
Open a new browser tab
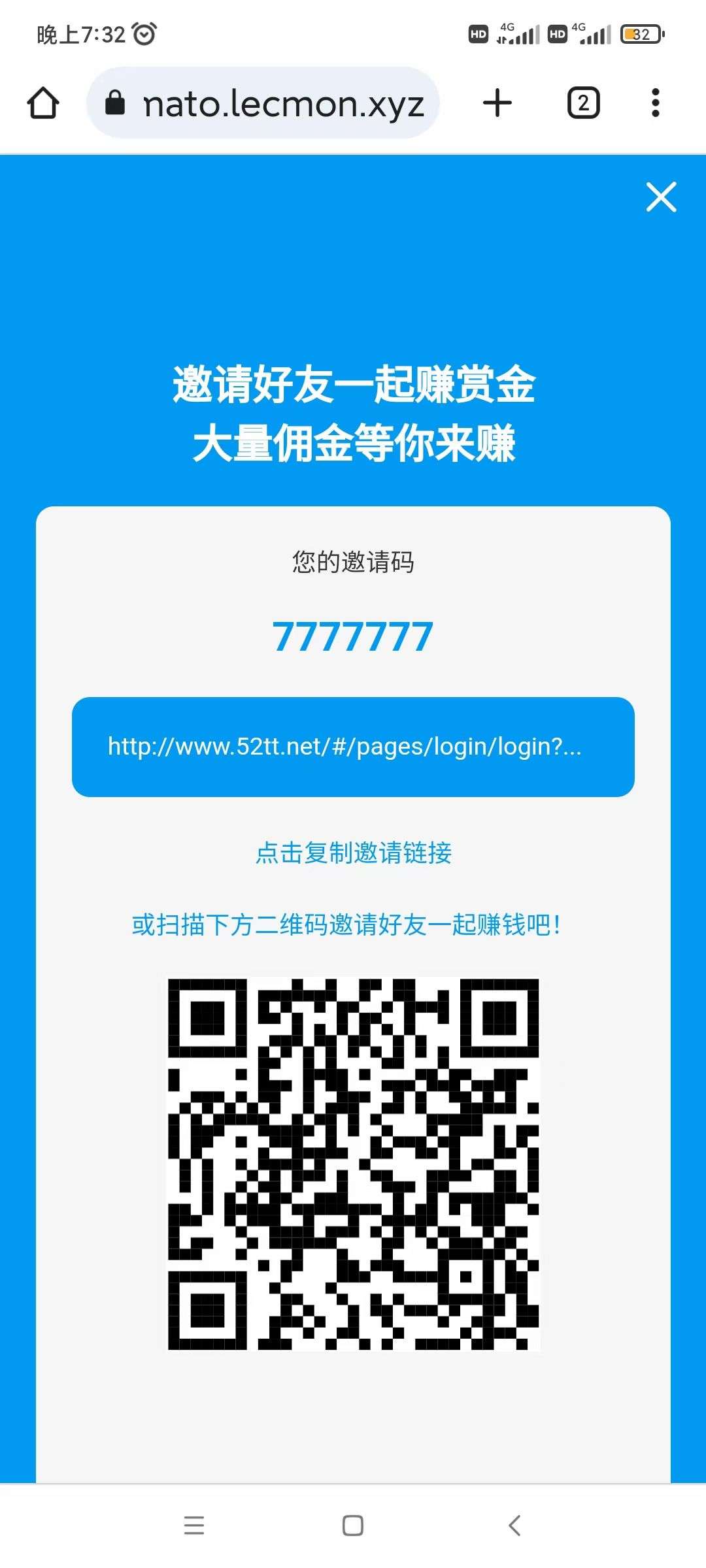pyautogui.click(x=497, y=103)
